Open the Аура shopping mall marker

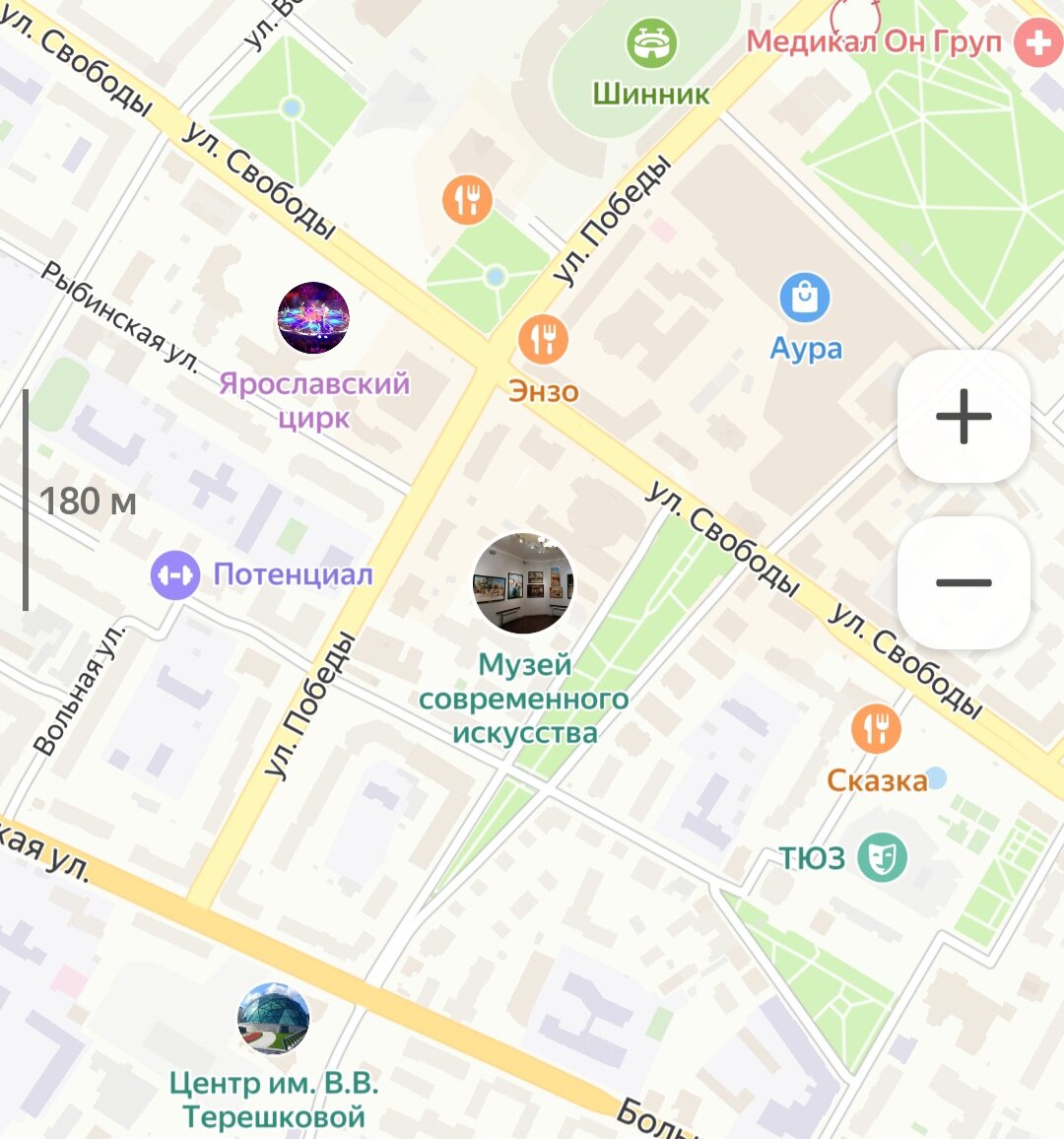(x=805, y=298)
